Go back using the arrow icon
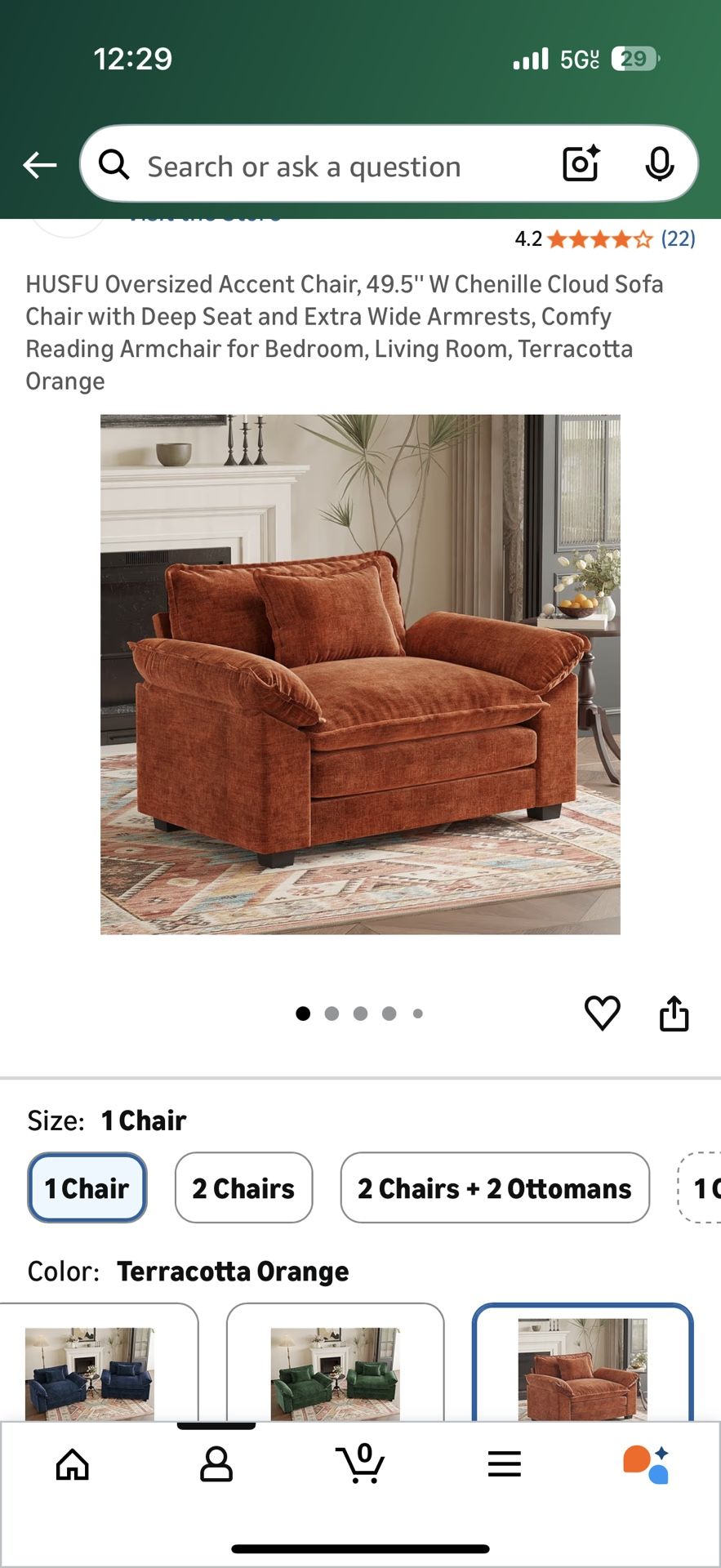This screenshot has width=721, height=1568. [39, 166]
